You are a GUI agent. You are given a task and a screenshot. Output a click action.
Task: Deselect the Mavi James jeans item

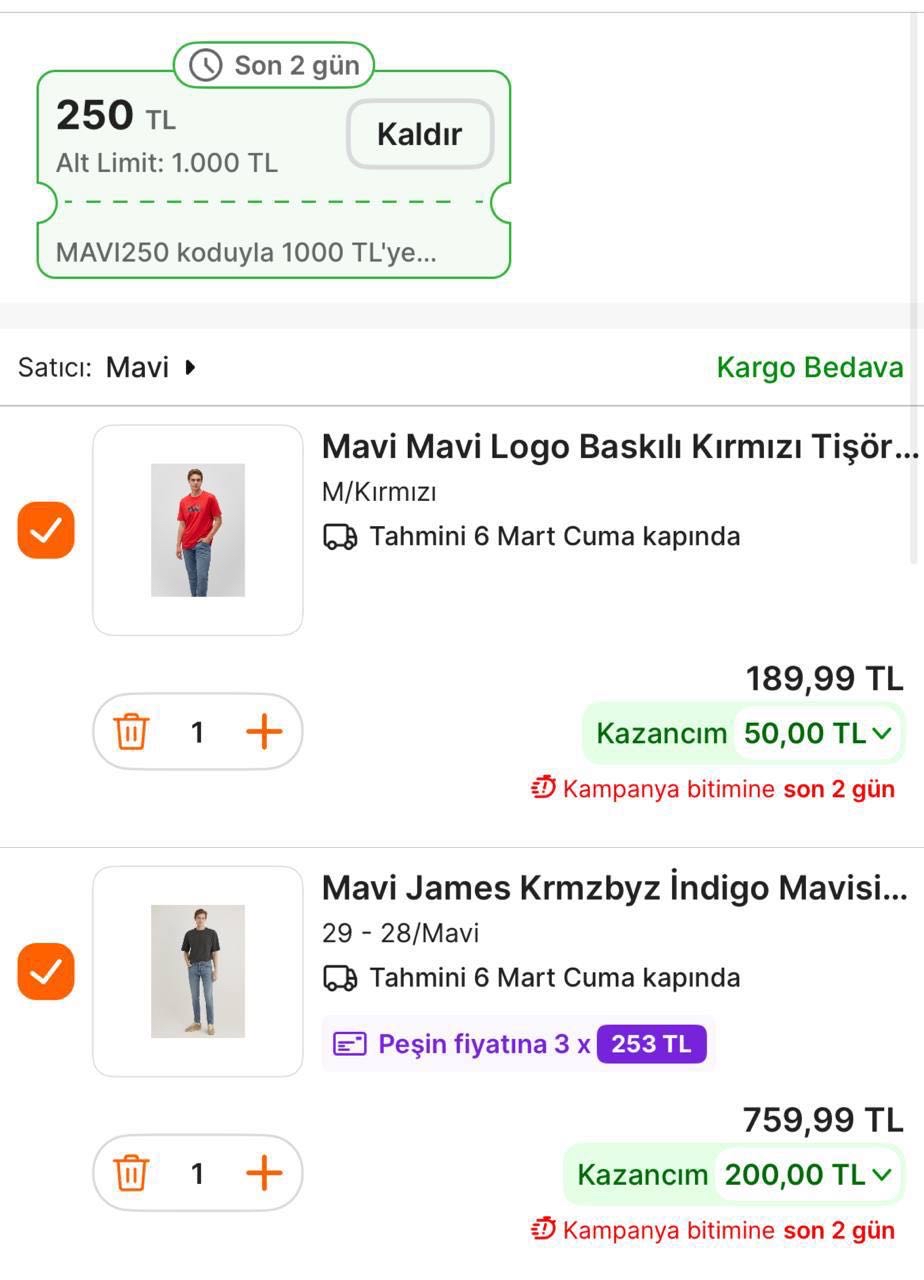pyautogui.click(x=46, y=971)
